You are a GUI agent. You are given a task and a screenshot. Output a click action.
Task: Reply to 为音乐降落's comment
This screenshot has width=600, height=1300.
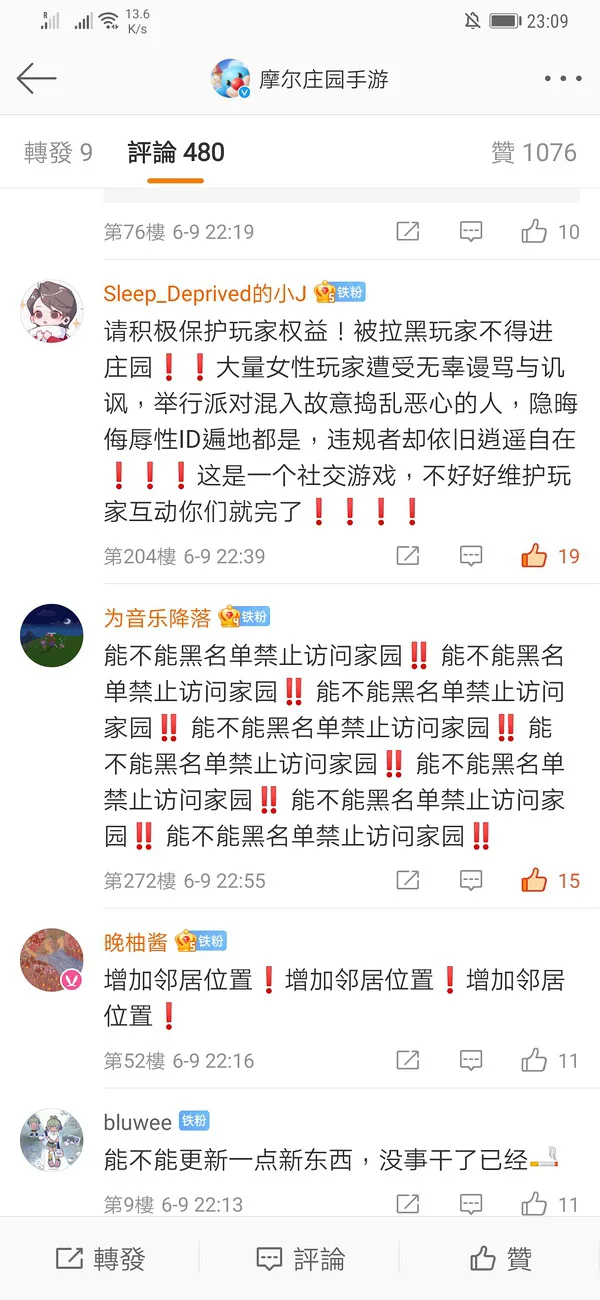pos(471,881)
